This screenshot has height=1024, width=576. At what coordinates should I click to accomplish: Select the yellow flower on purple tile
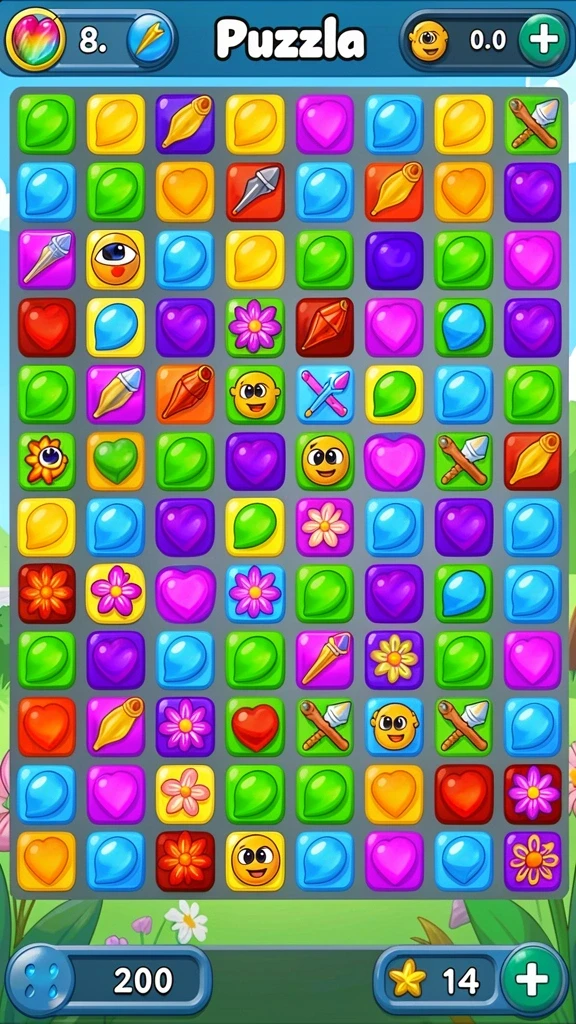pos(394,659)
